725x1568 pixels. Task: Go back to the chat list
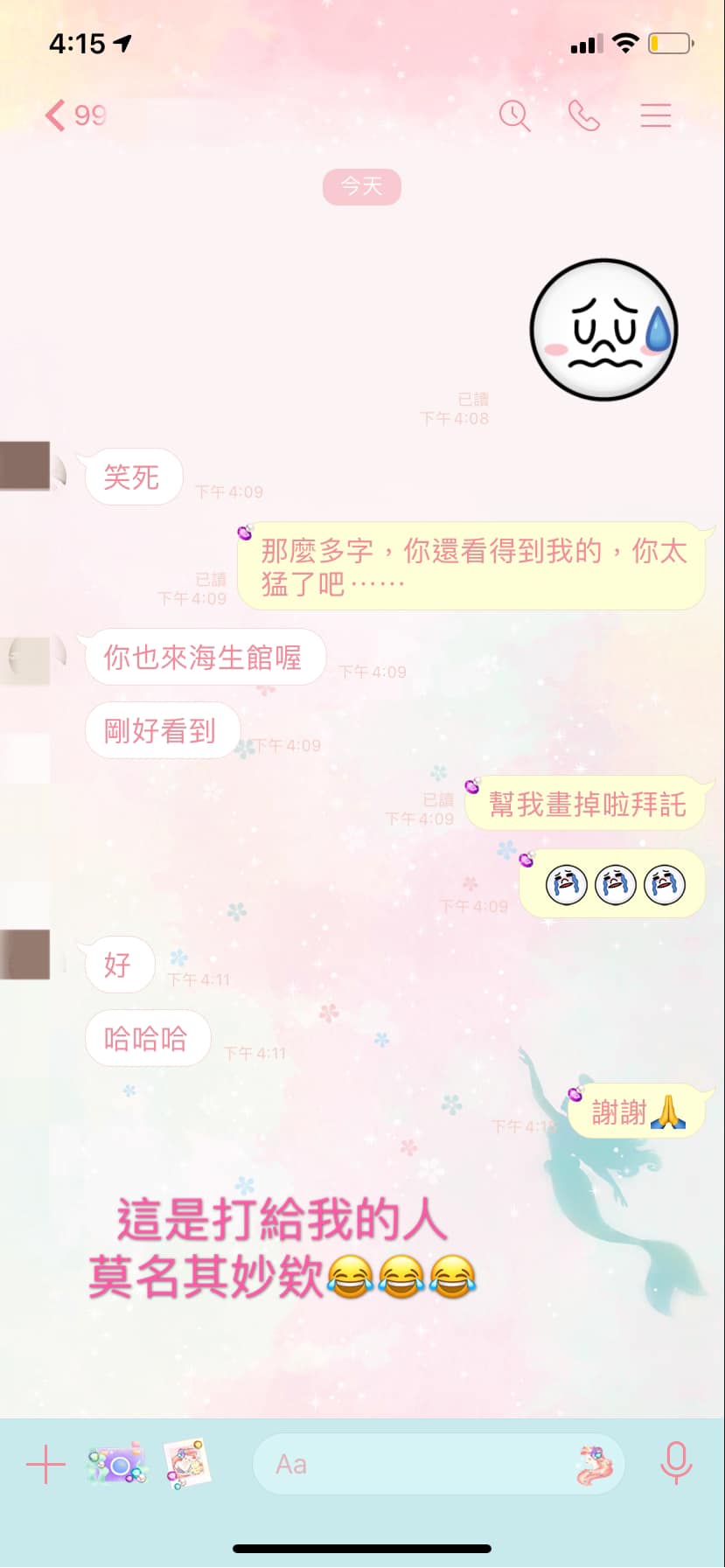(56, 115)
